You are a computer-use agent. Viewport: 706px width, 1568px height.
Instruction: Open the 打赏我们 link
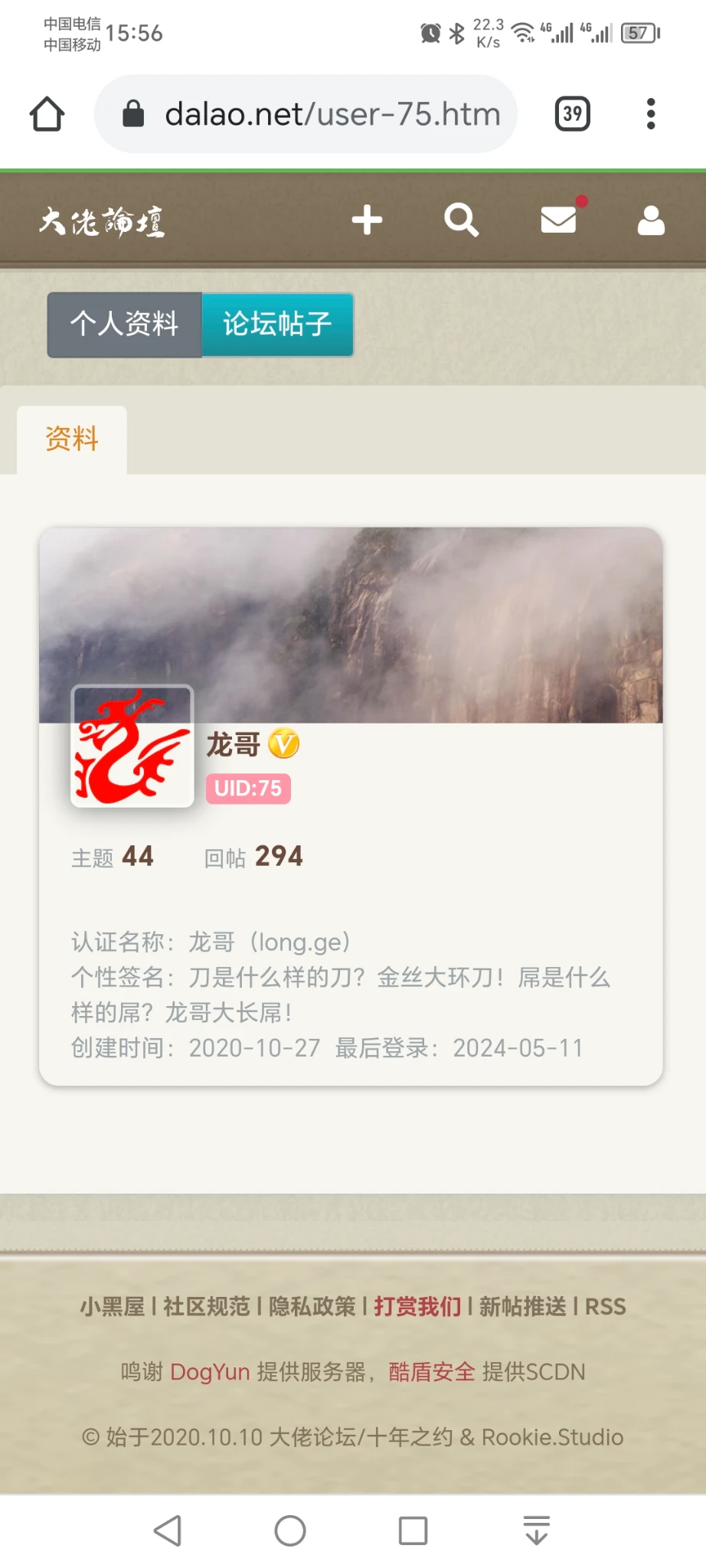point(417,1306)
